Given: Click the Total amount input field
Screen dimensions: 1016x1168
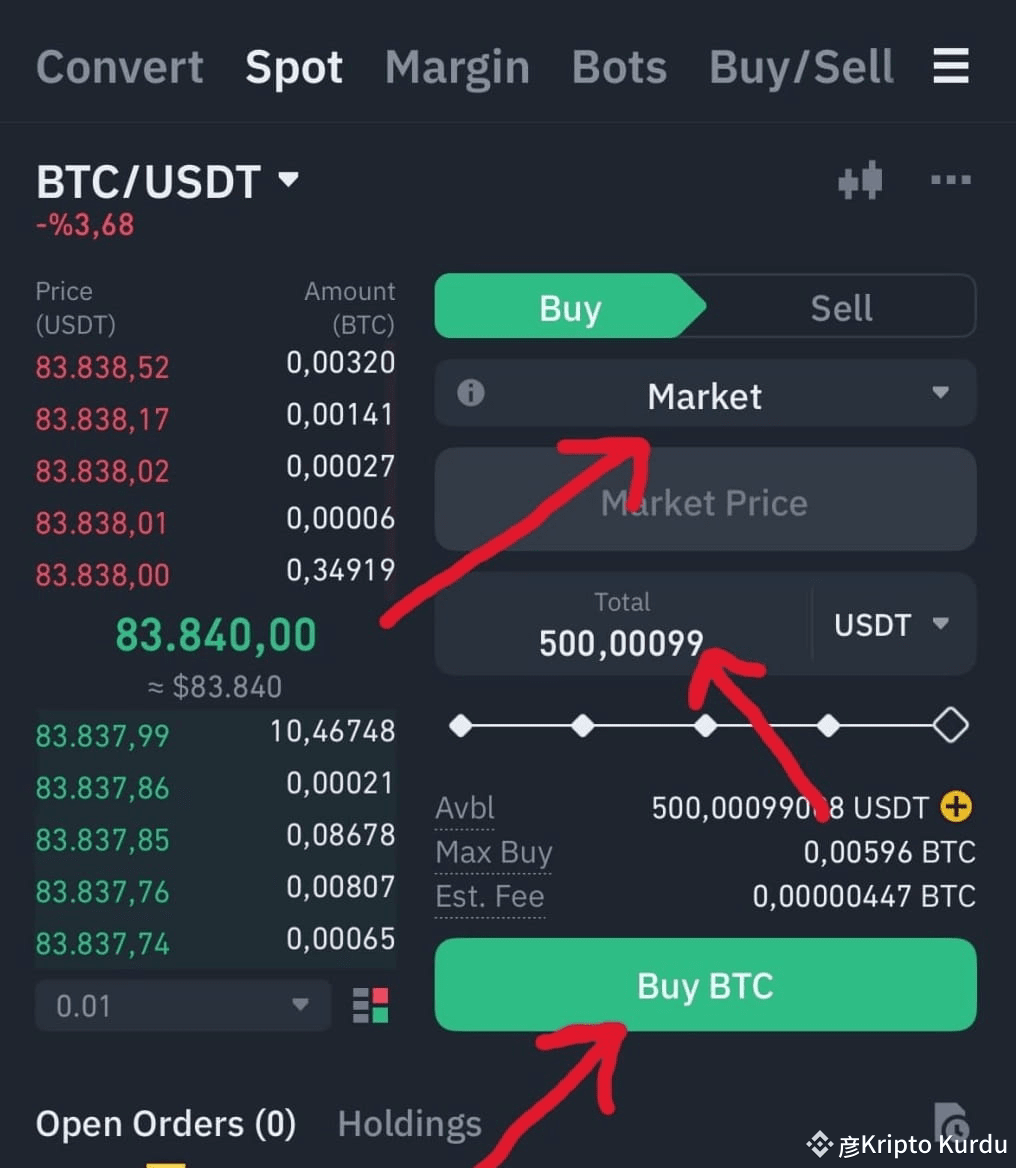Looking at the screenshot, I should (x=622, y=630).
